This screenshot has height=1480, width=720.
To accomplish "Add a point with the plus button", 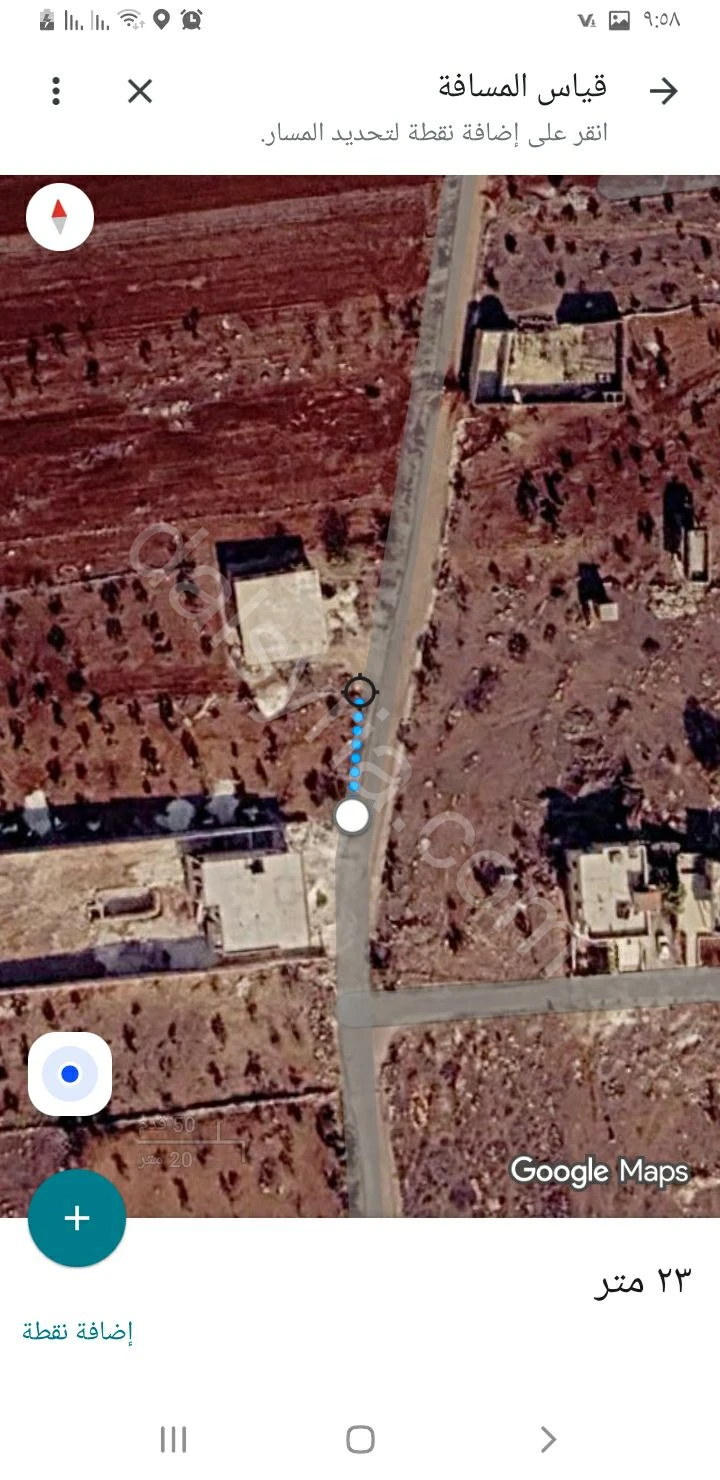I will coord(77,1218).
